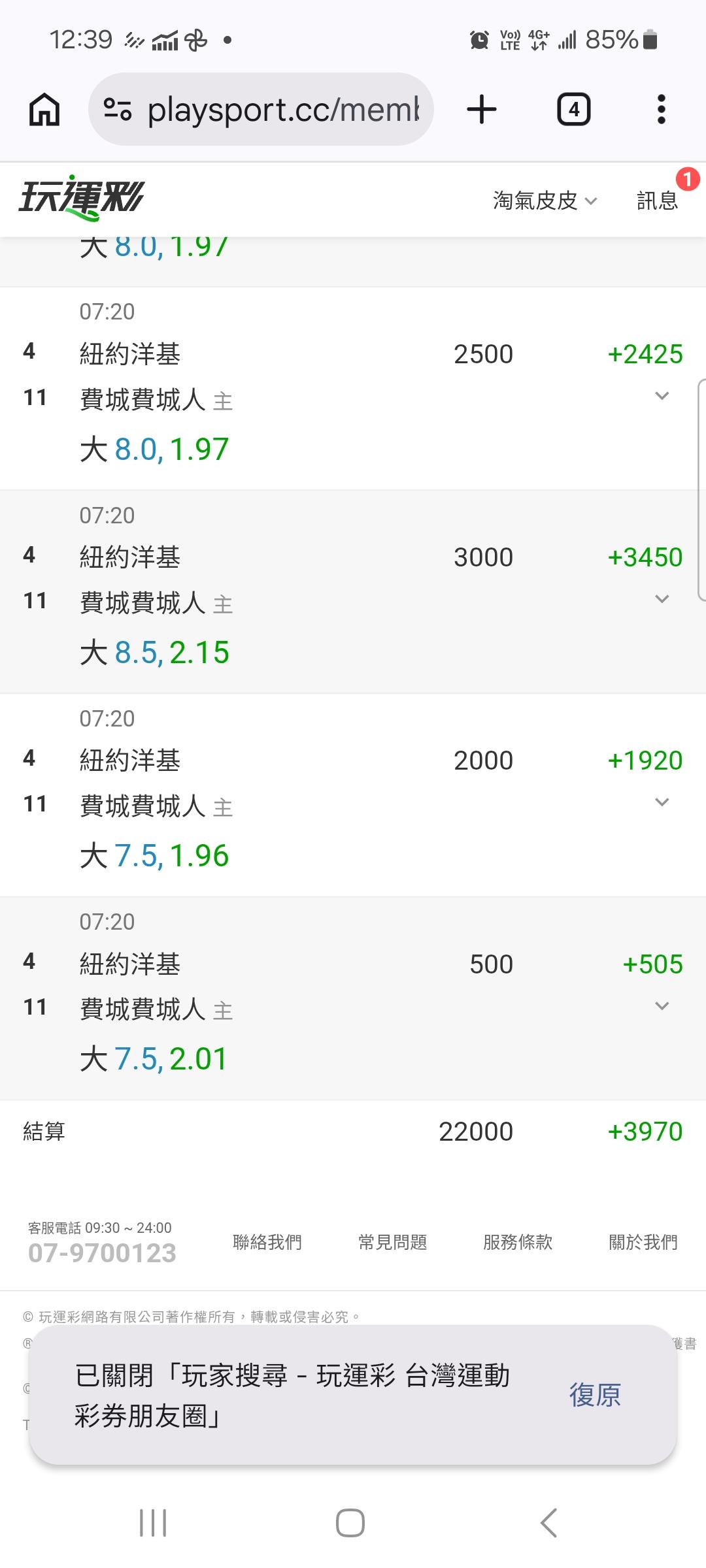Open the 關於我們 link

643,1242
